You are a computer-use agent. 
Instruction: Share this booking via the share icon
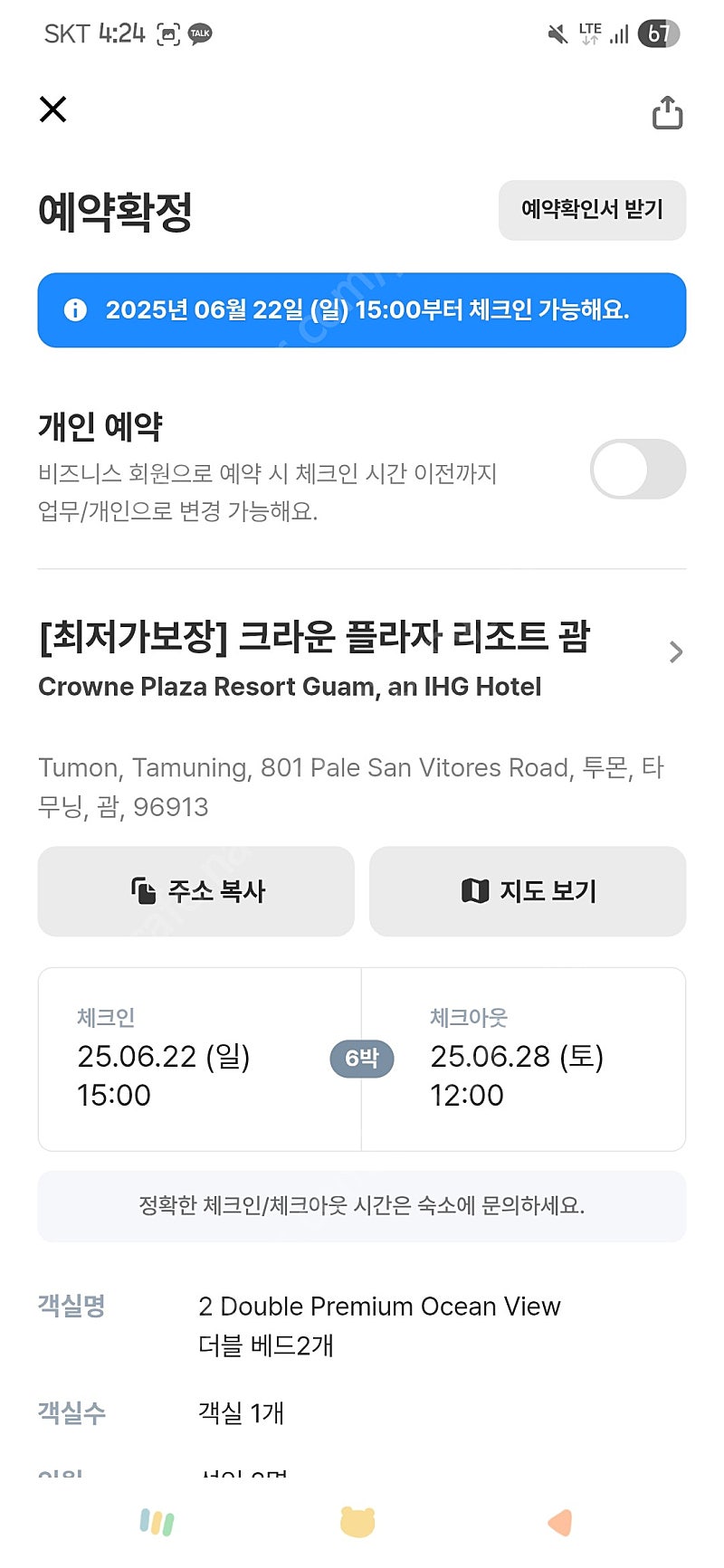point(668,112)
